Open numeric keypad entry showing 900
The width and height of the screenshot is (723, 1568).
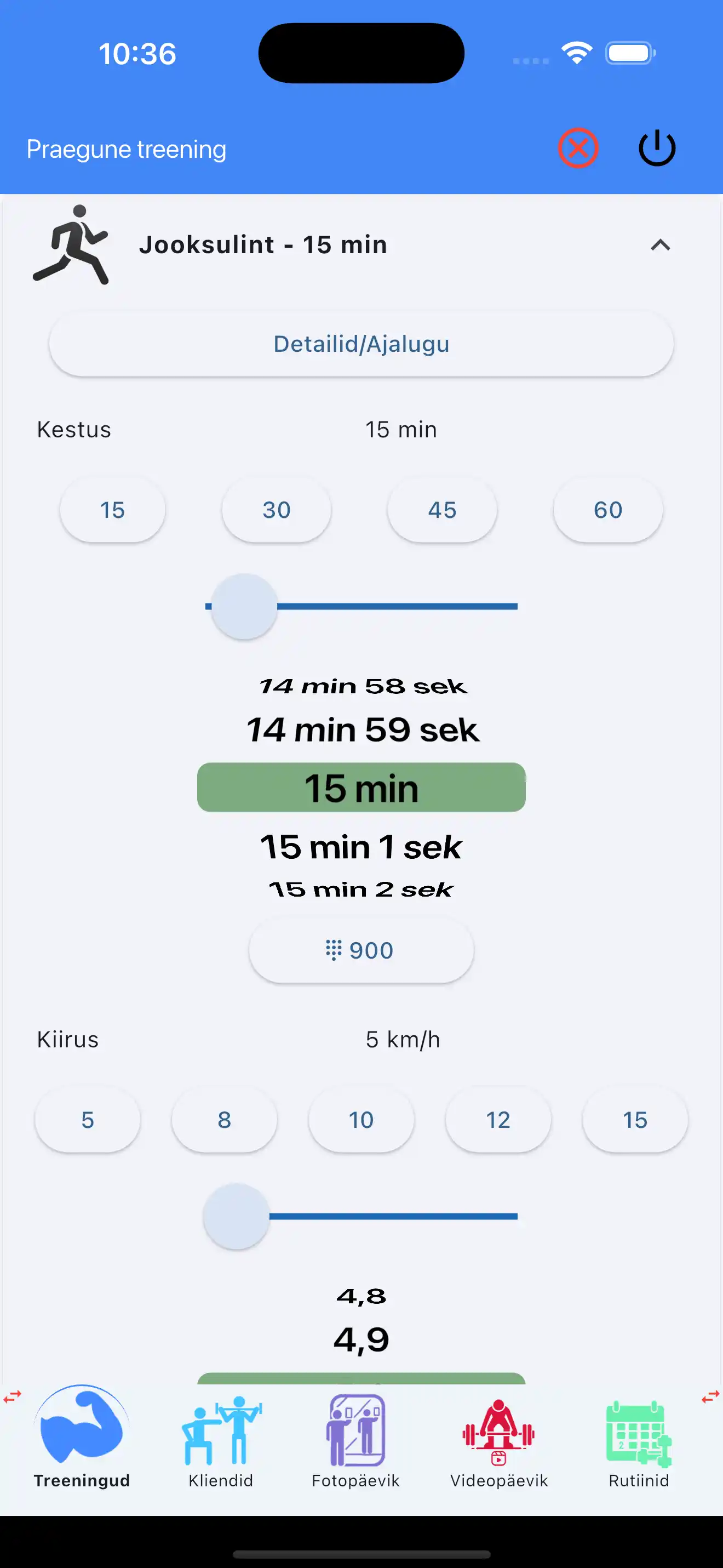(361, 950)
